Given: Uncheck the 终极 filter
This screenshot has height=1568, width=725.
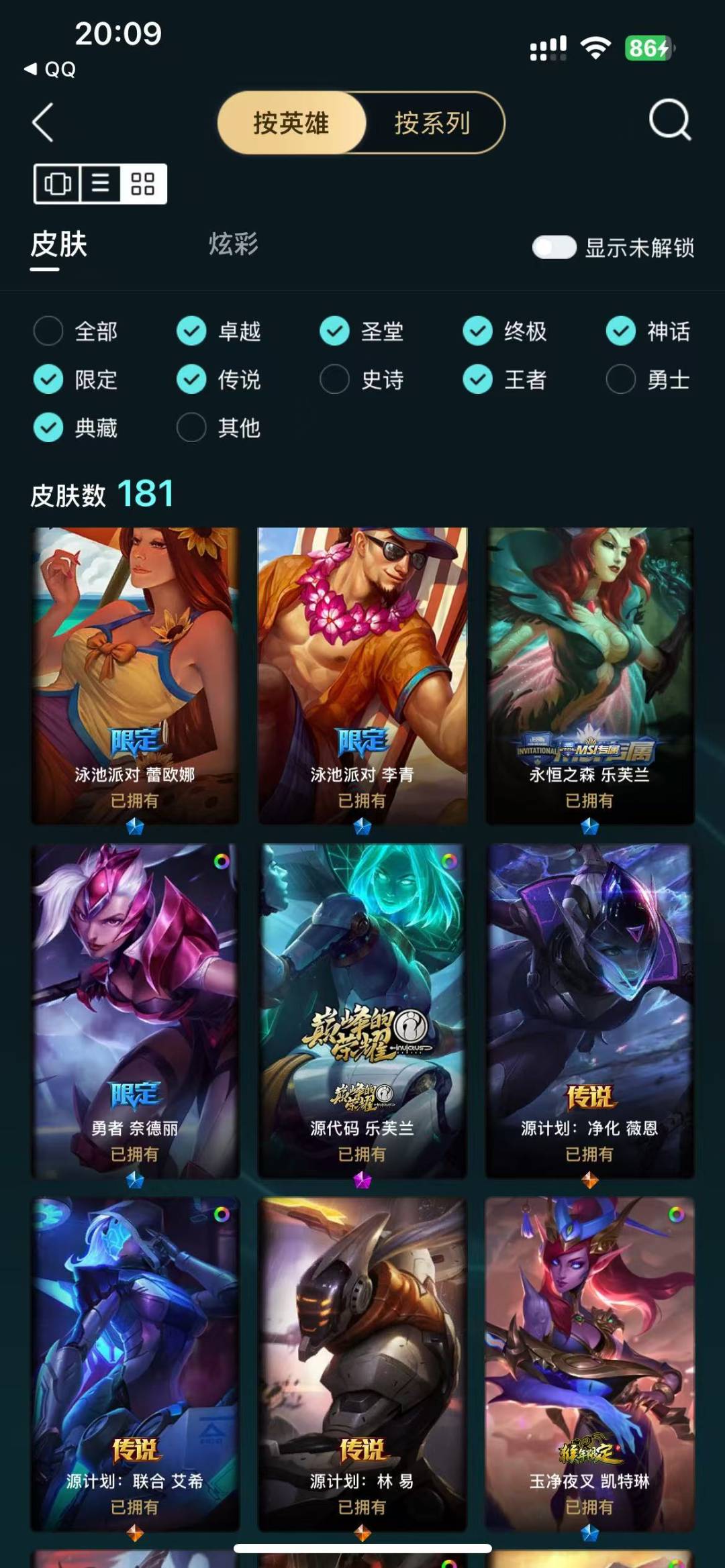Looking at the screenshot, I should click(x=505, y=331).
